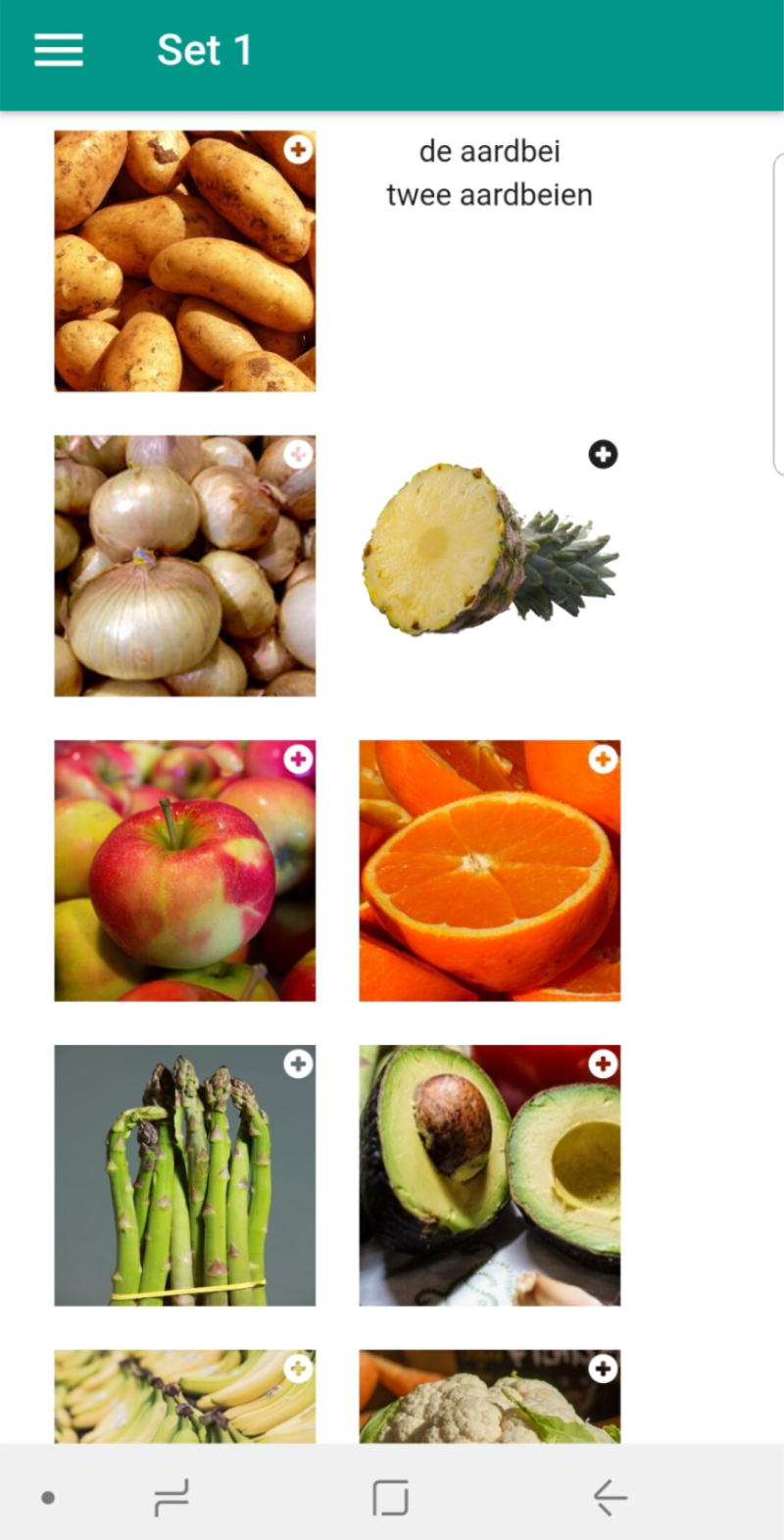Select the bananas picture tile
The height and width of the screenshot is (1540, 784).
click(184, 1396)
